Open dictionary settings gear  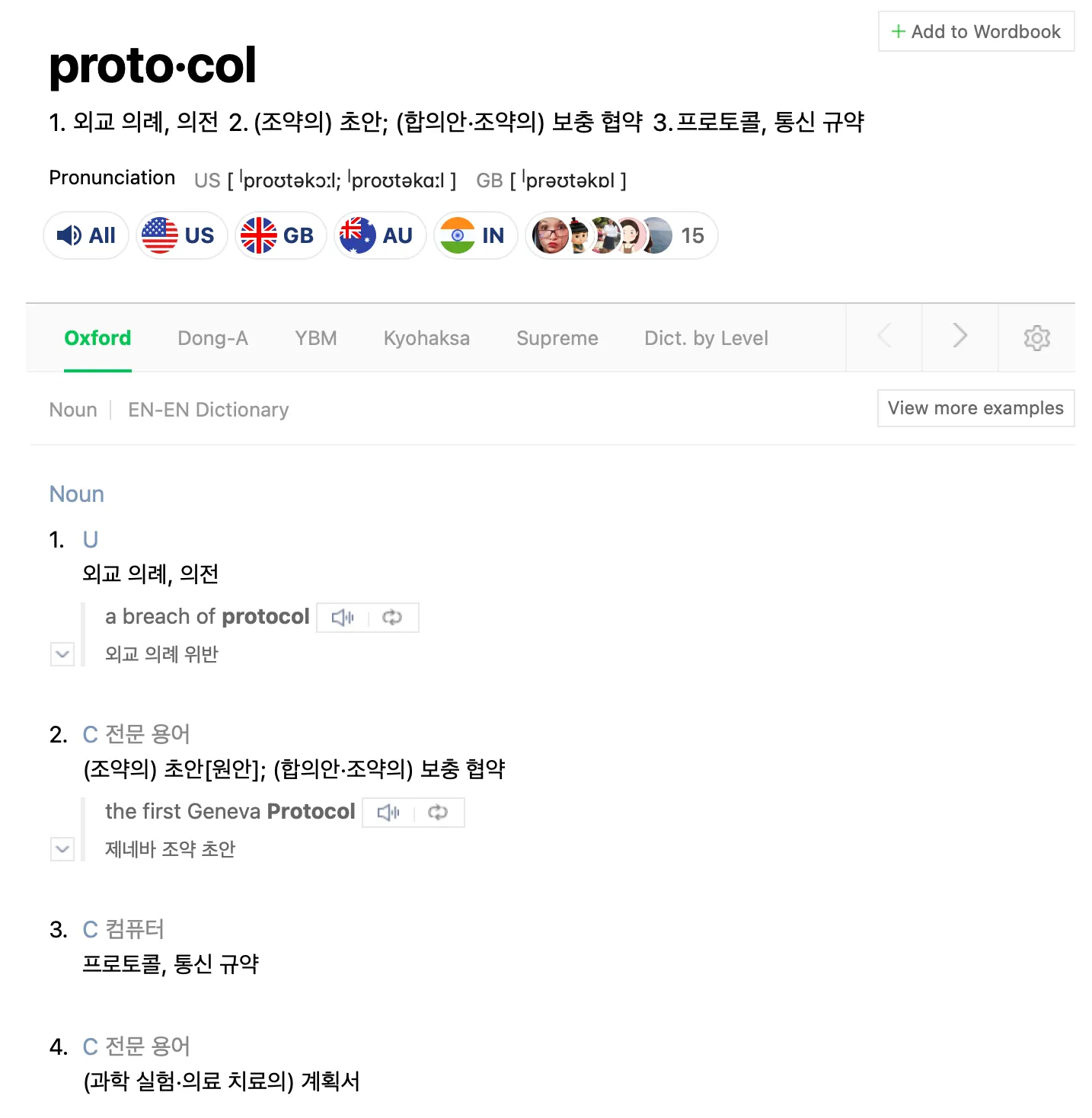pos(1036,337)
